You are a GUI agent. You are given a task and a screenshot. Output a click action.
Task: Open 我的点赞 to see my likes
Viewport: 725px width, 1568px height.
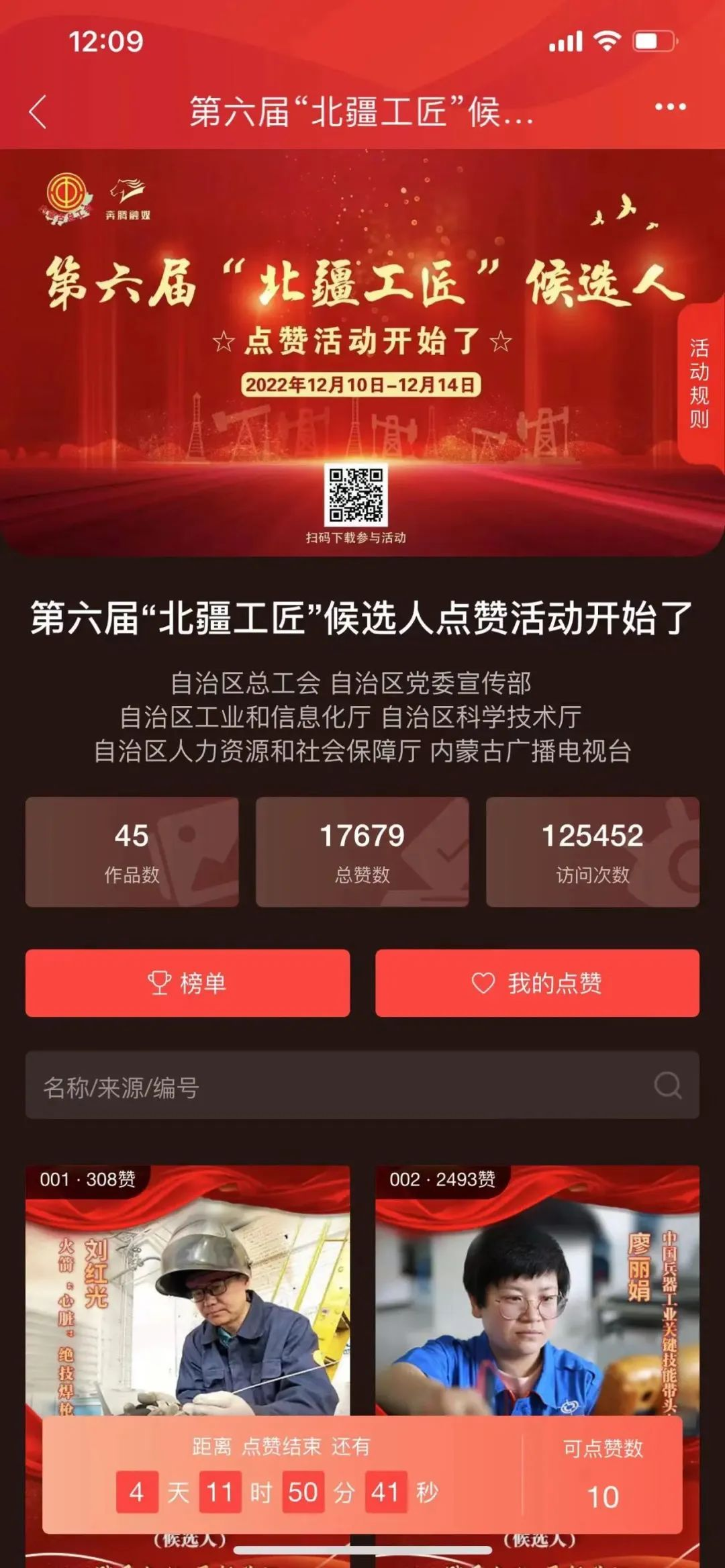[x=537, y=983]
